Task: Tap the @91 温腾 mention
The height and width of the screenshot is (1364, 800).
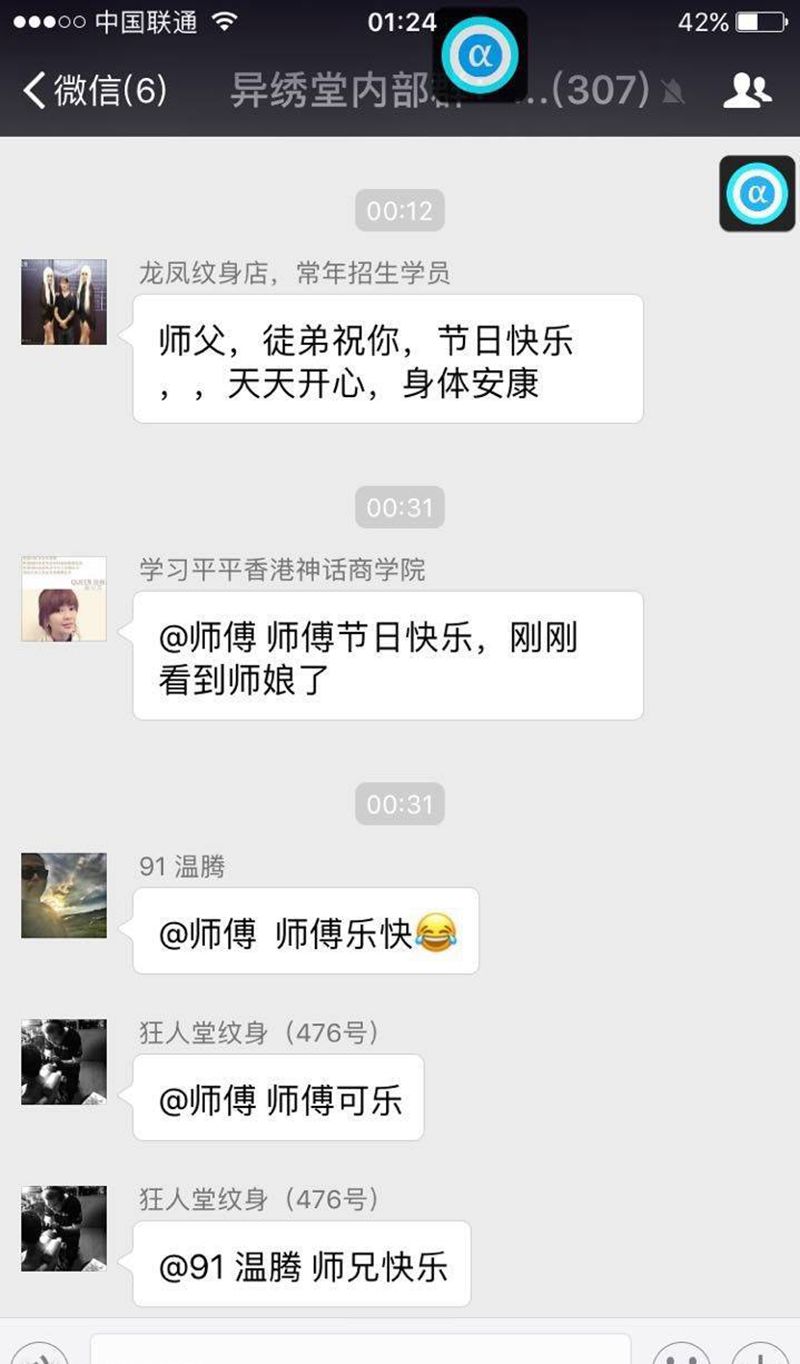Action: [x=230, y=1265]
